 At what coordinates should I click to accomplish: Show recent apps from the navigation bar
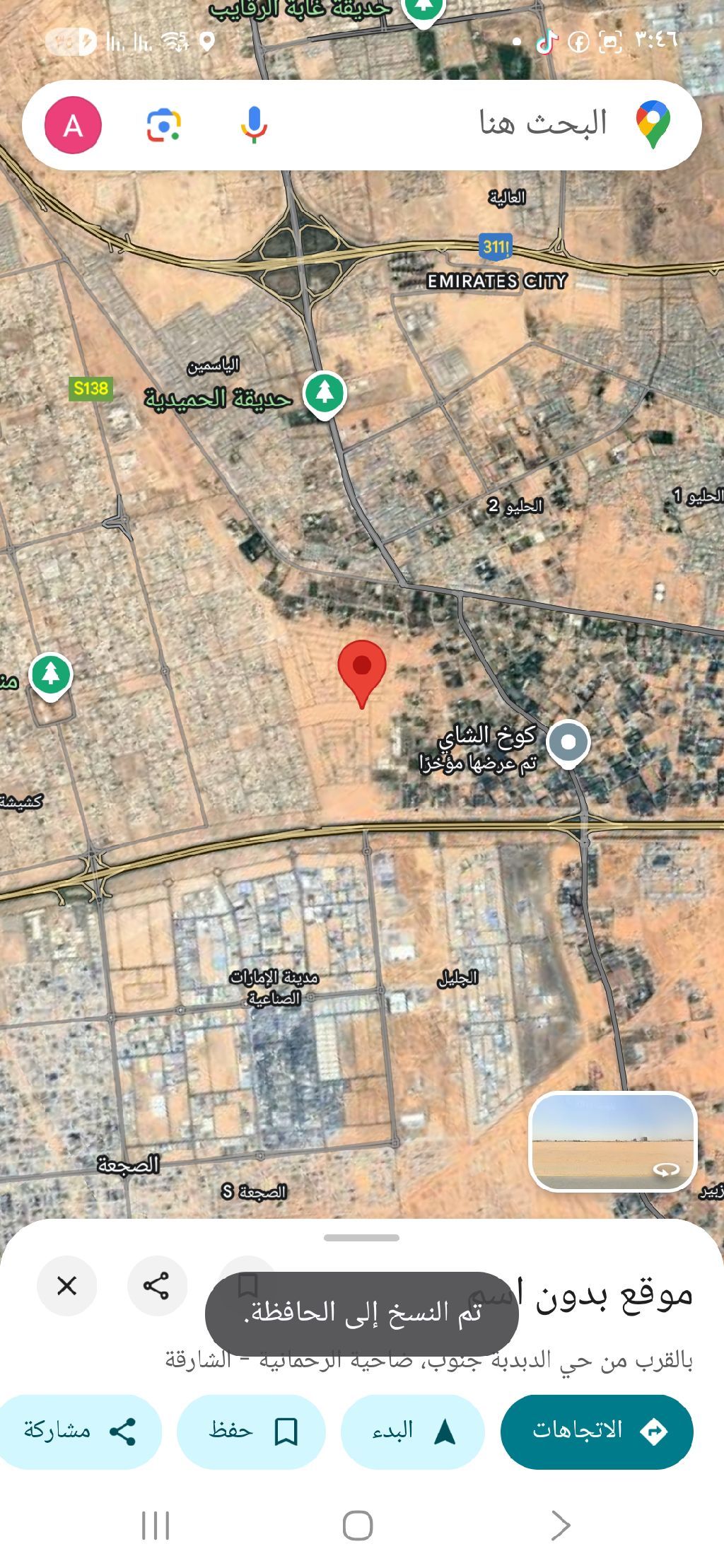pos(156,1525)
